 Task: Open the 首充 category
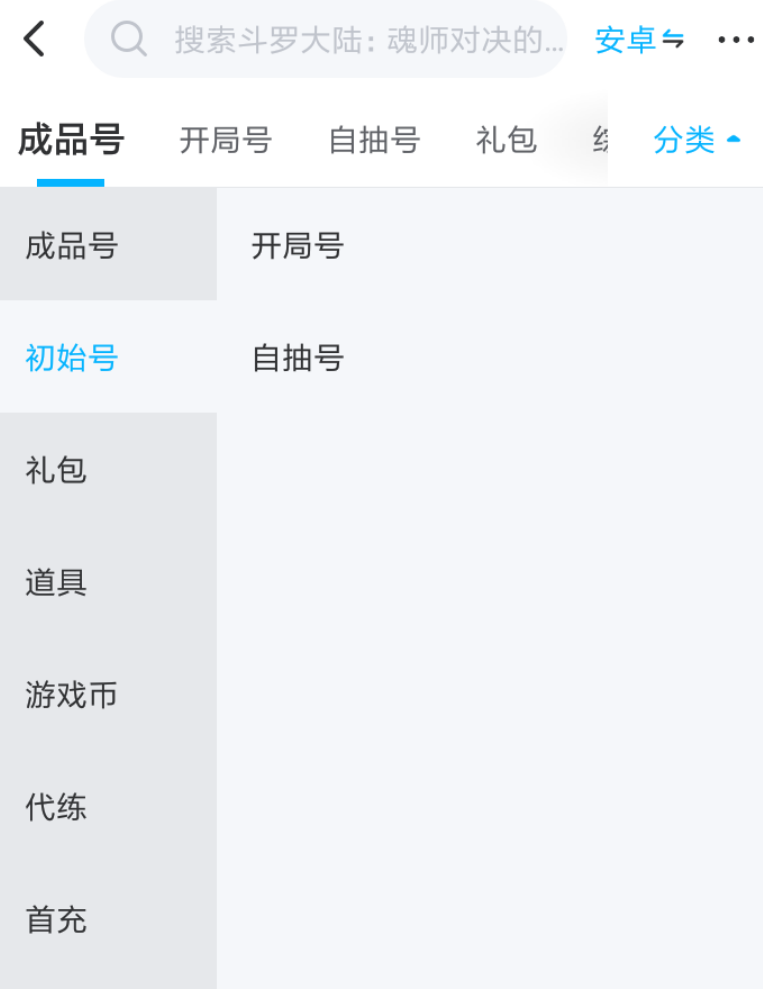(56, 920)
